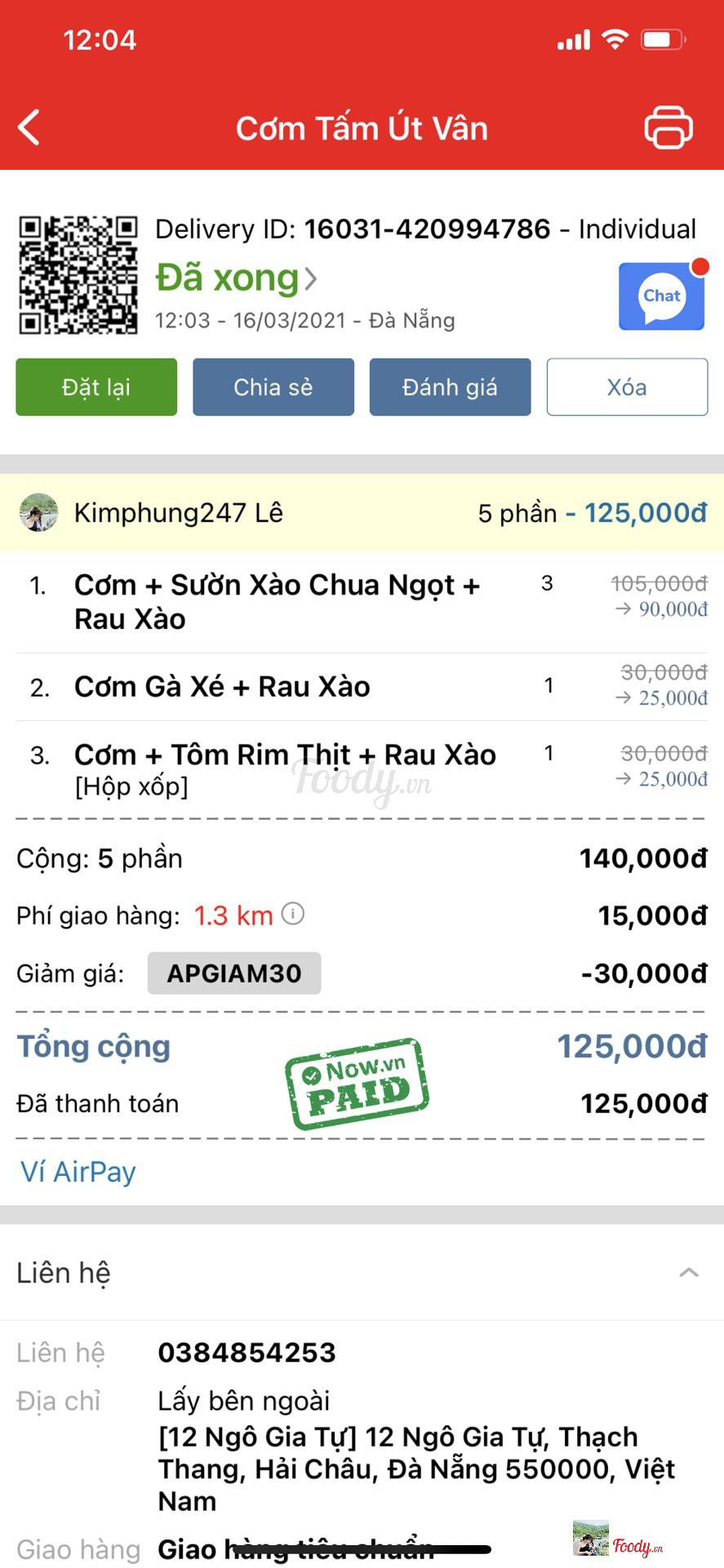This screenshot has height=1568, width=724.
Task: Open the Chat bubble
Action: coord(661,296)
